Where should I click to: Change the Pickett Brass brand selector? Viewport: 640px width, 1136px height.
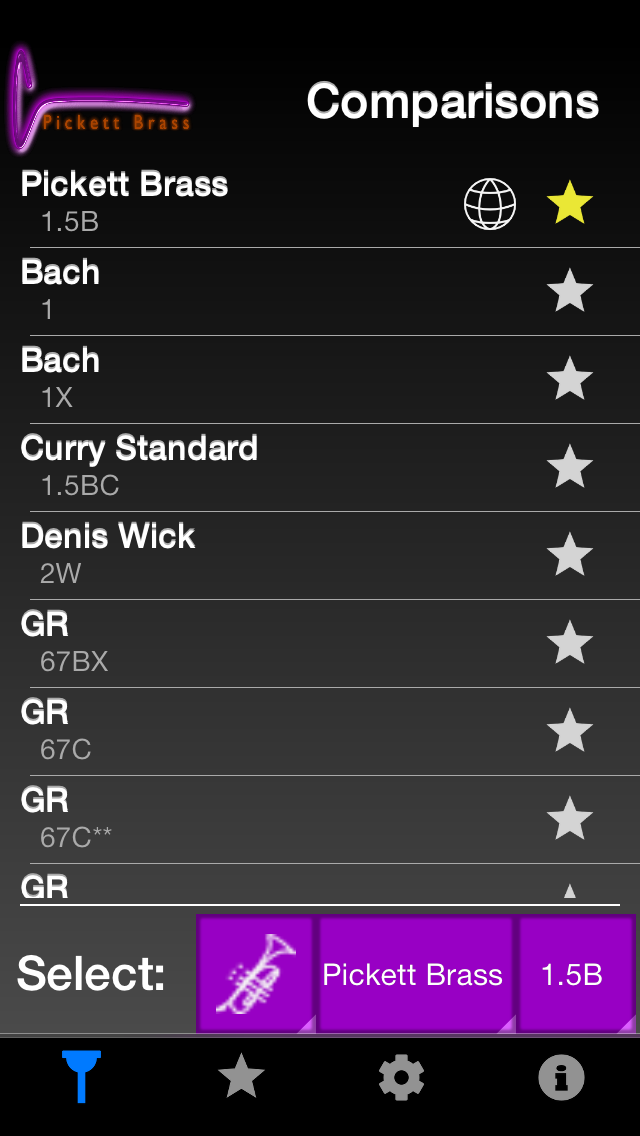[x=414, y=974]
